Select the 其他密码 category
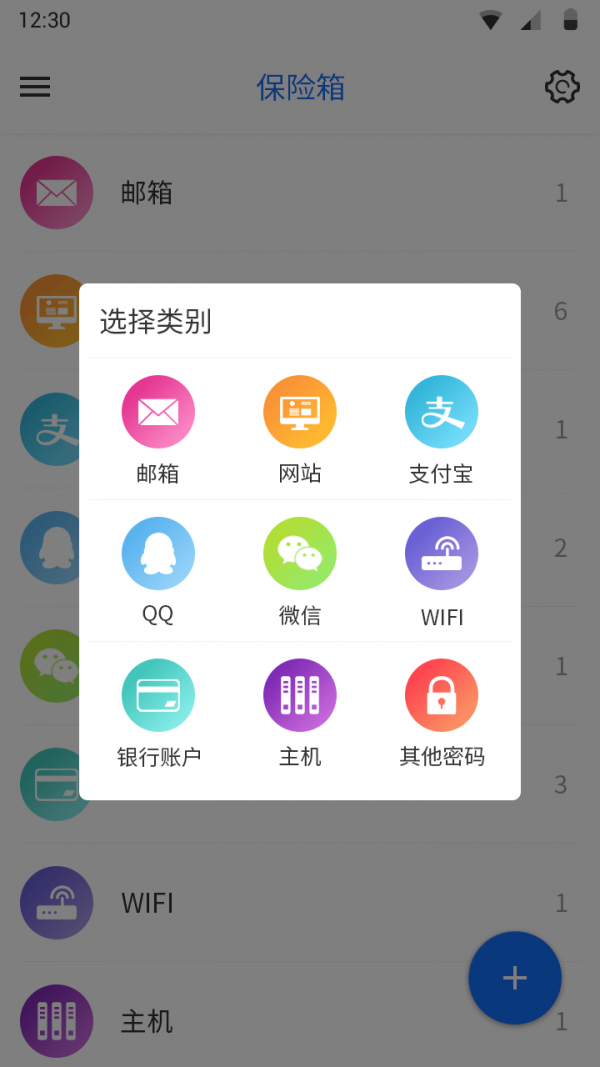This screenshot has height=1067, width=600. (441, 696)
